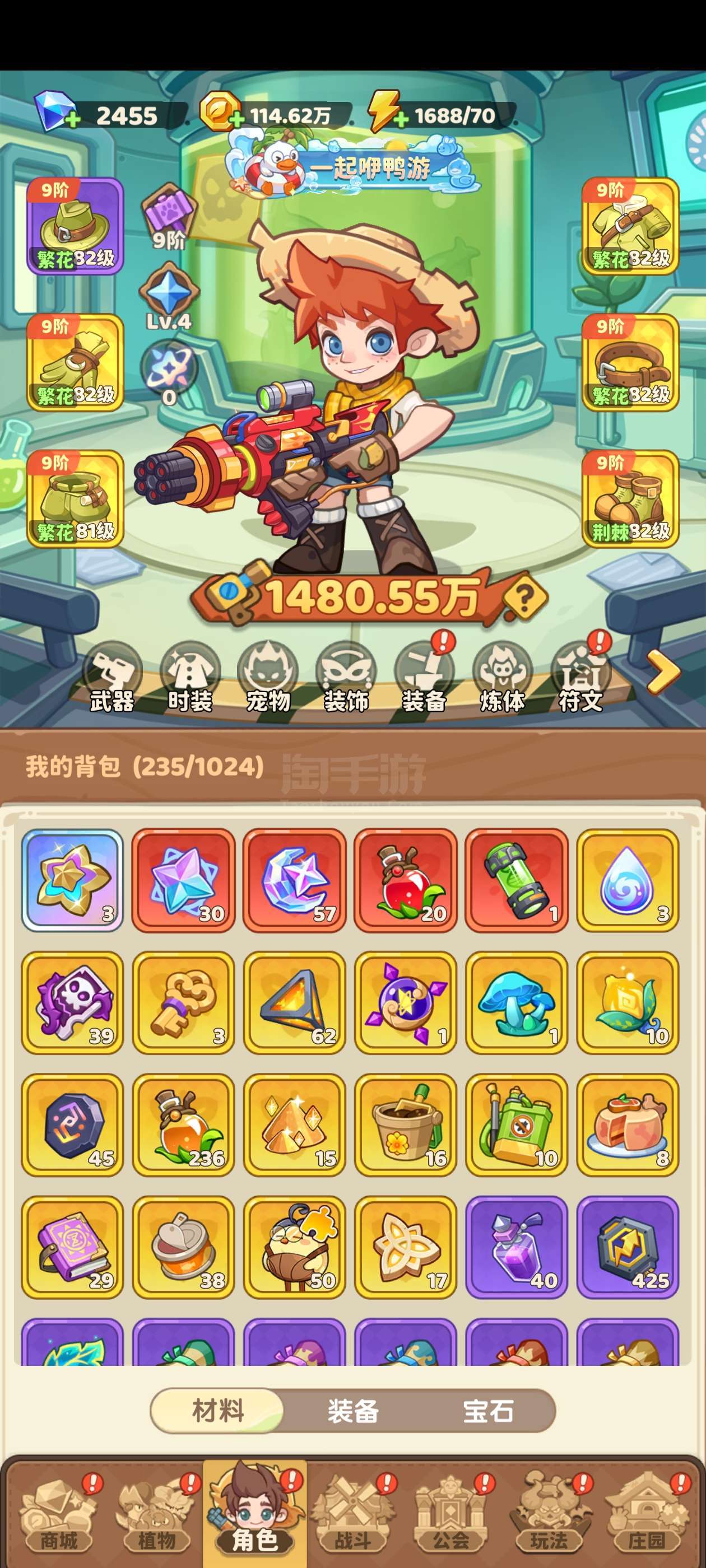Show more character categories with the arrow
706x1568 pixels.
pyautogui.click(x=663, y=672)
